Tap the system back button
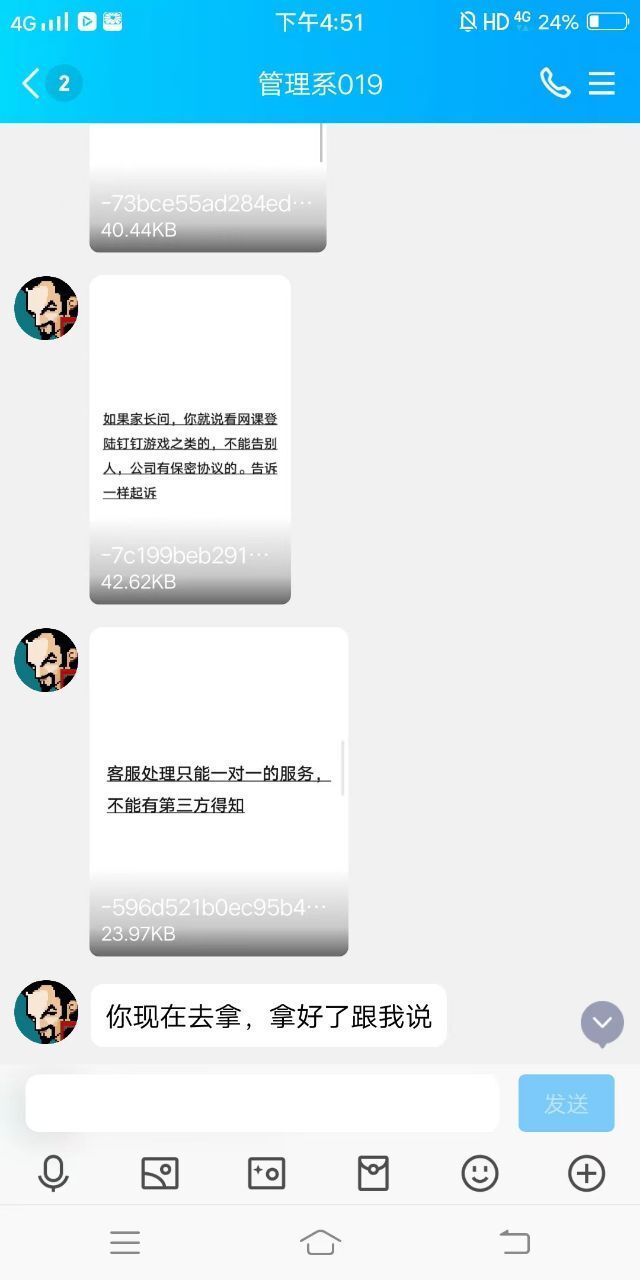Screen dimensions: 640x1280 (514, 1243)
